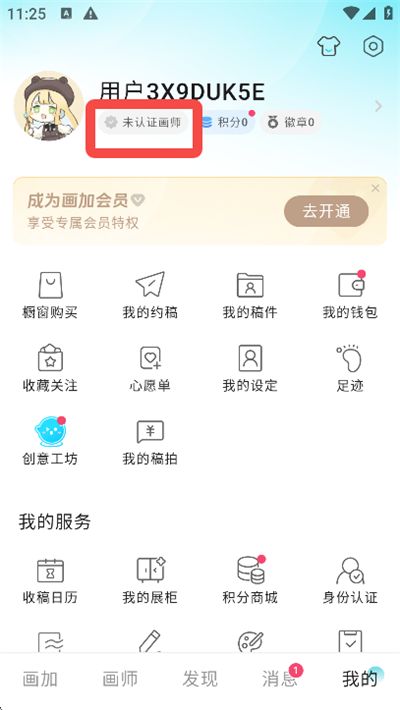Open the T-shirt theme icon
Viewport: 400px width, 710px height.
(329, 46)
